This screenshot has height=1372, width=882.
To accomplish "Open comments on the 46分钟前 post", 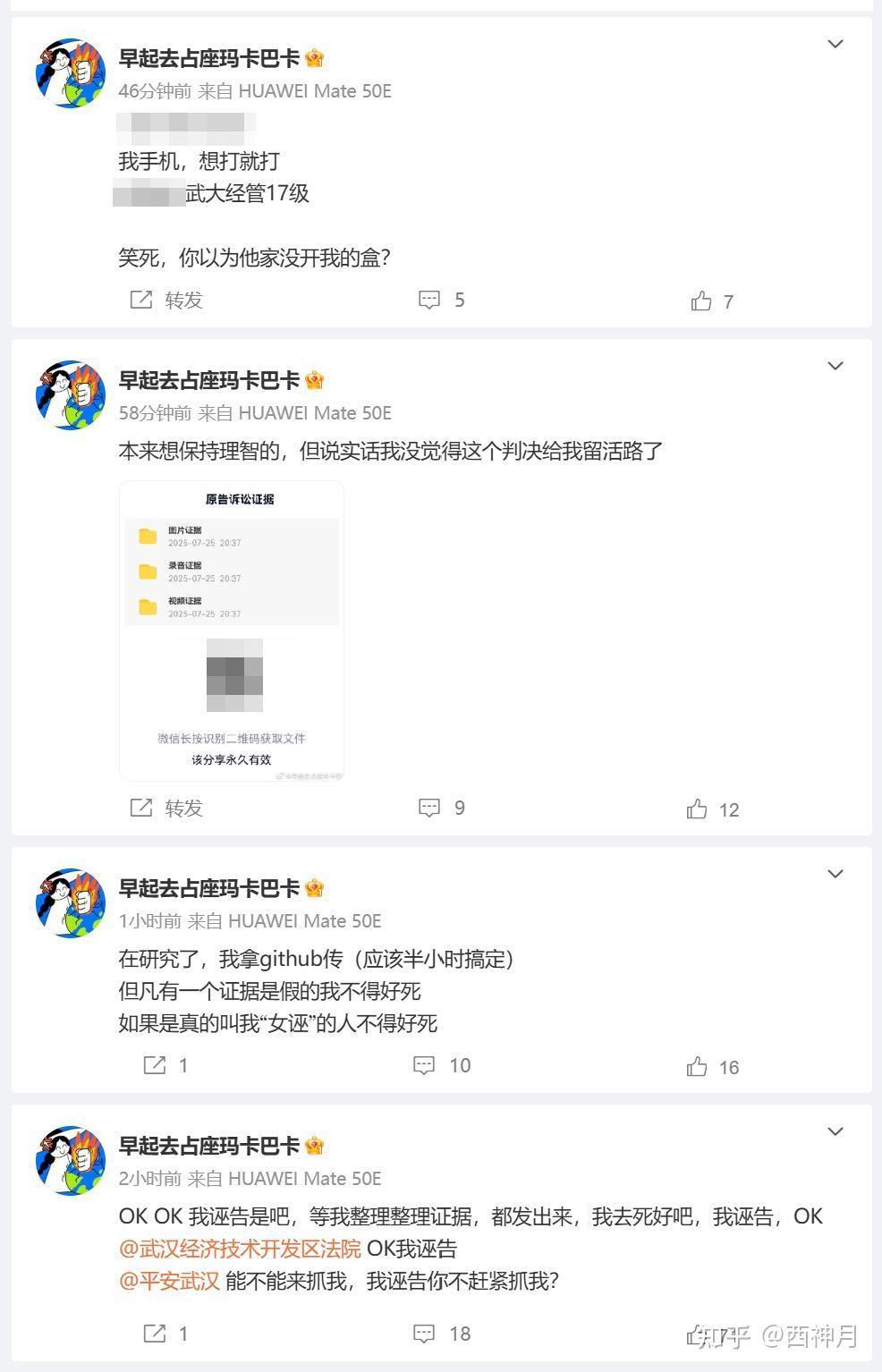I will click(442, 301).
